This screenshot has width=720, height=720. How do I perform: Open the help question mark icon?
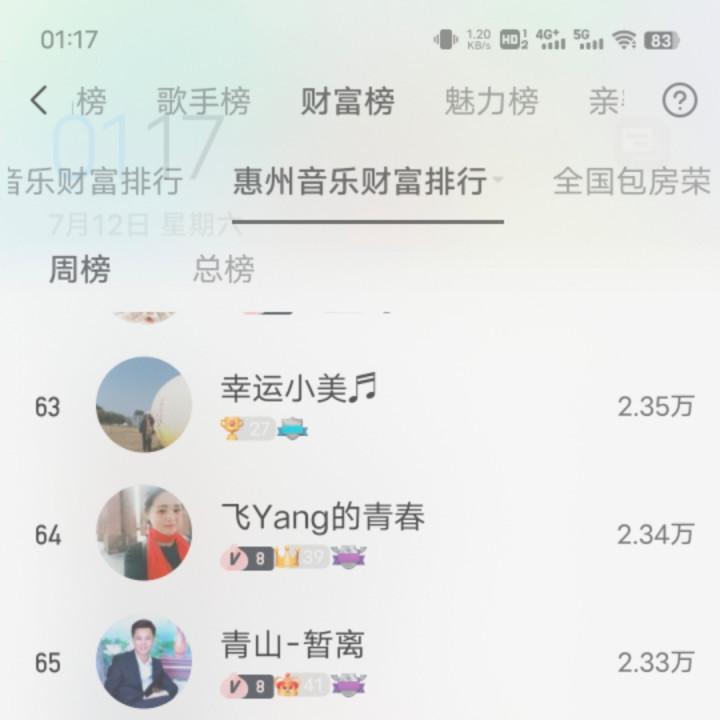click(x=680, y=101)
